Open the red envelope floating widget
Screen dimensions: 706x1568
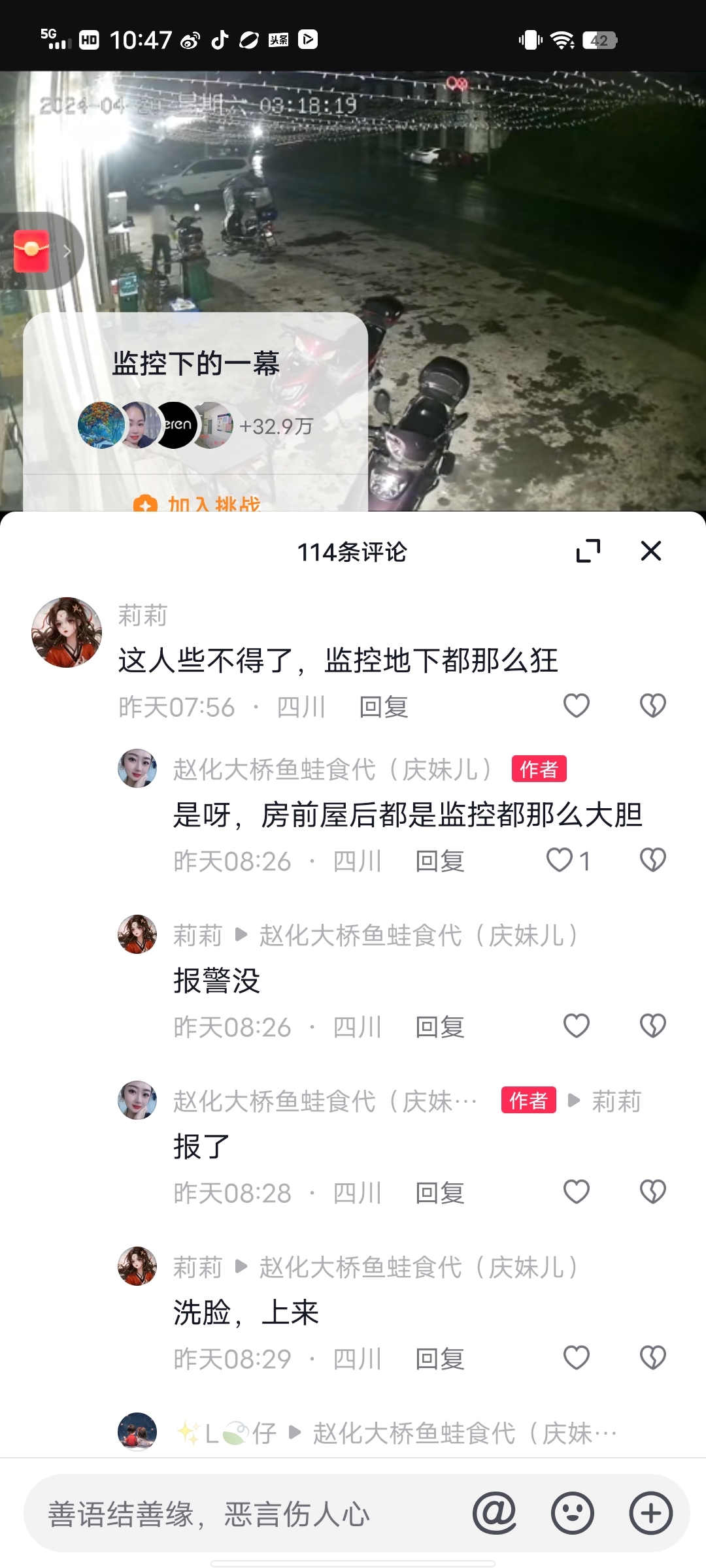coord(33,251)
